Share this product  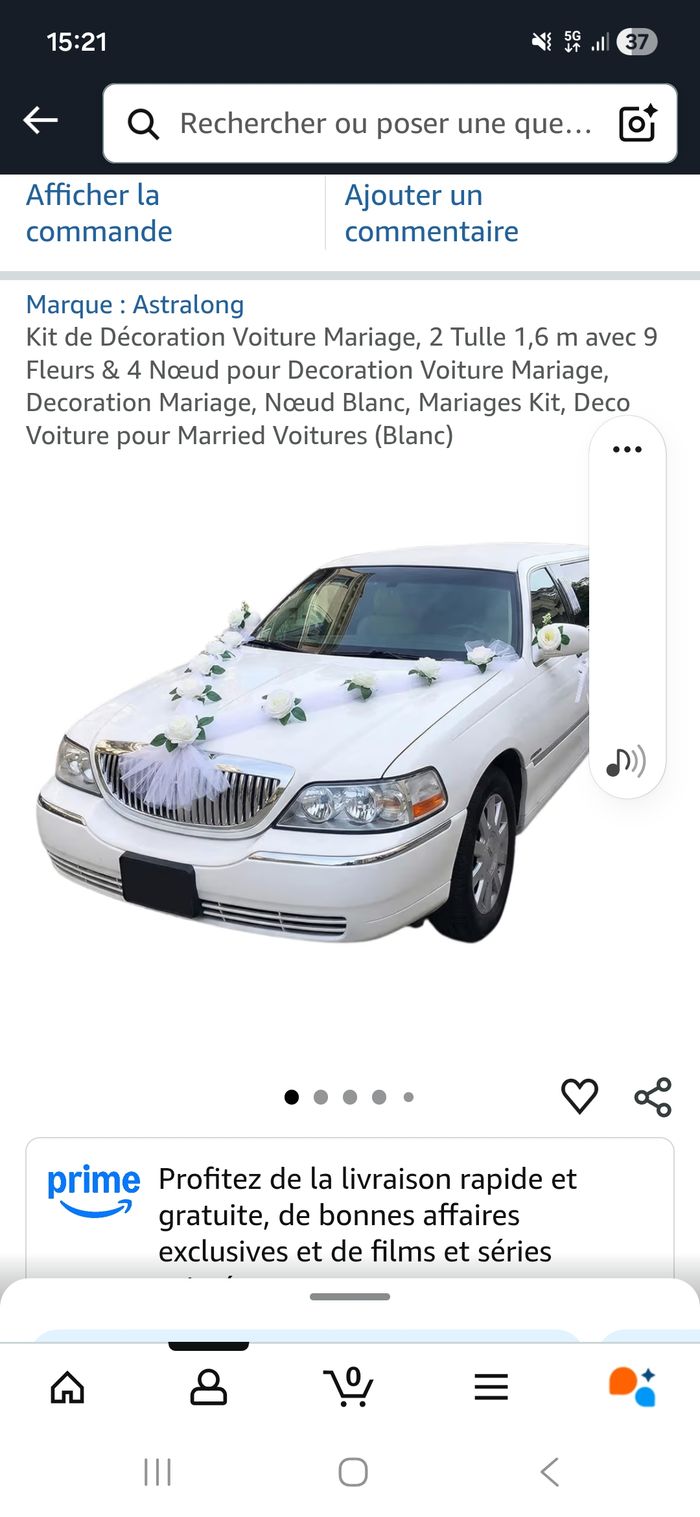click(x=653, y=1097)
